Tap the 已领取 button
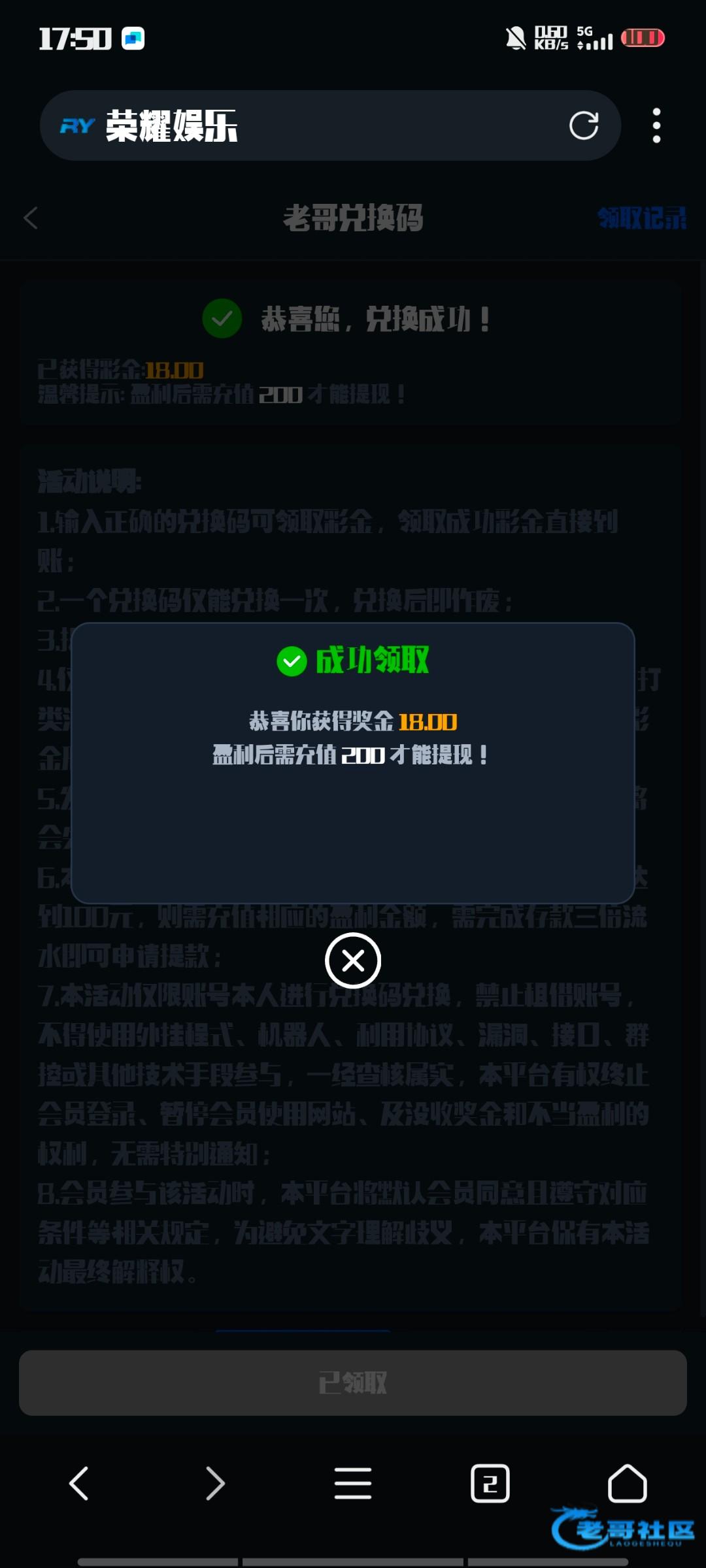The image size is (706, 1568). point(353,1383)
